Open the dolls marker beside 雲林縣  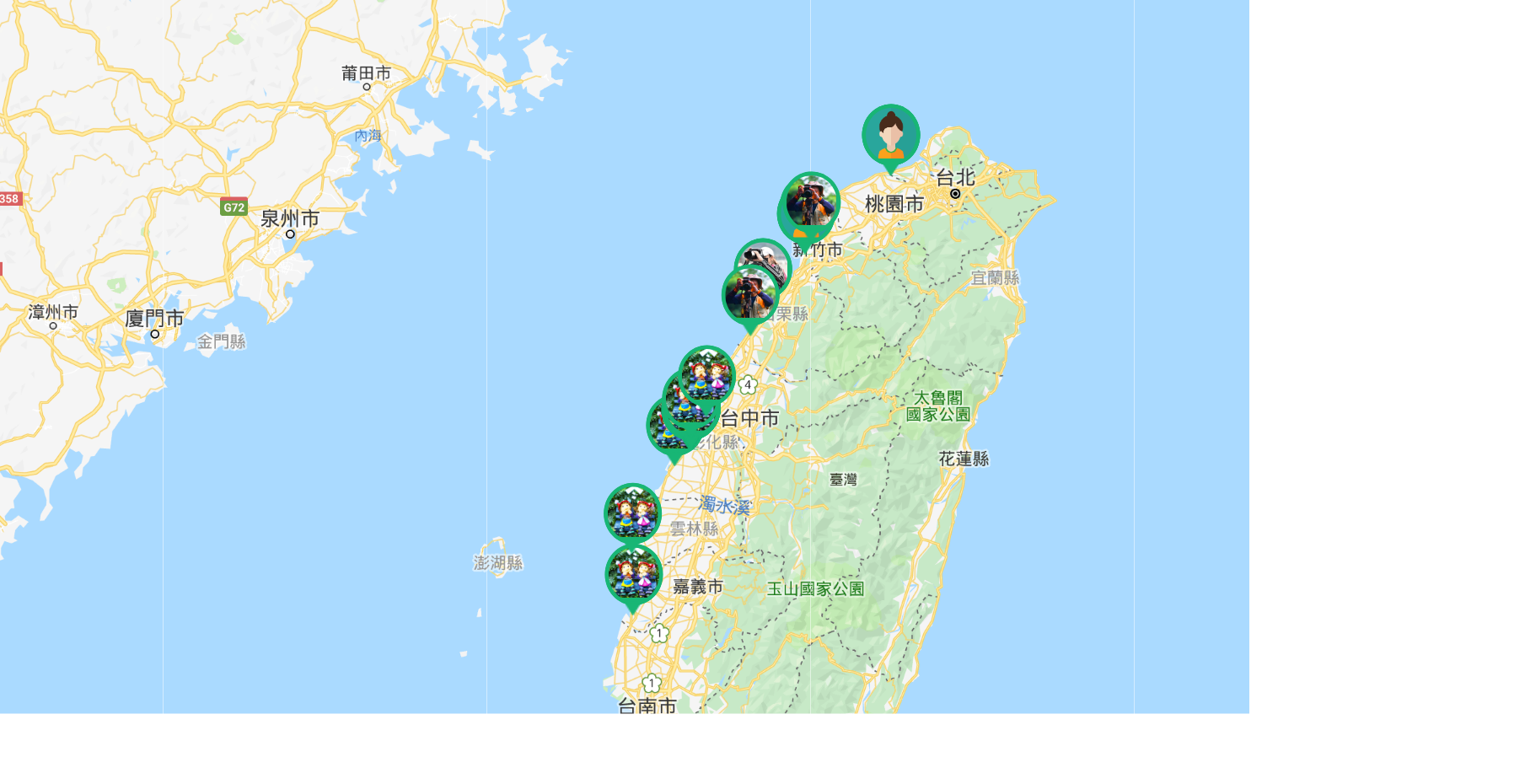(632, 513)
